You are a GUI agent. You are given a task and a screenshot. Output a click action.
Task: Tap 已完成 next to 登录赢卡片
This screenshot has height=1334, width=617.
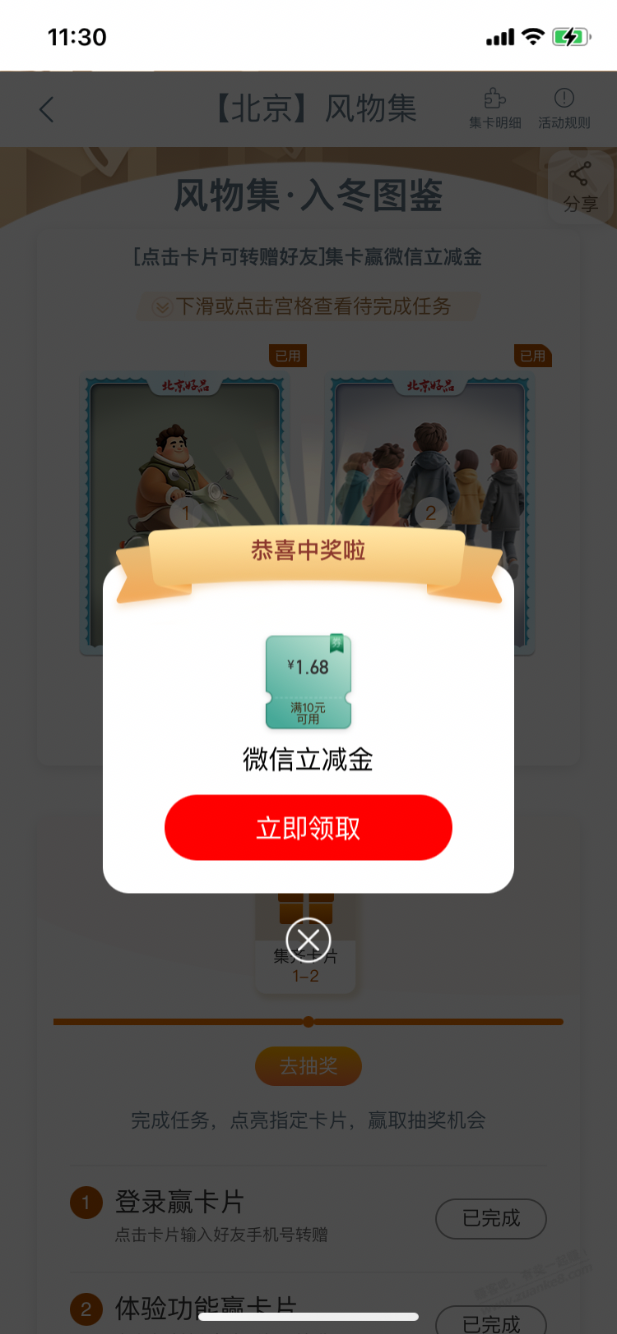(491, 1218)
